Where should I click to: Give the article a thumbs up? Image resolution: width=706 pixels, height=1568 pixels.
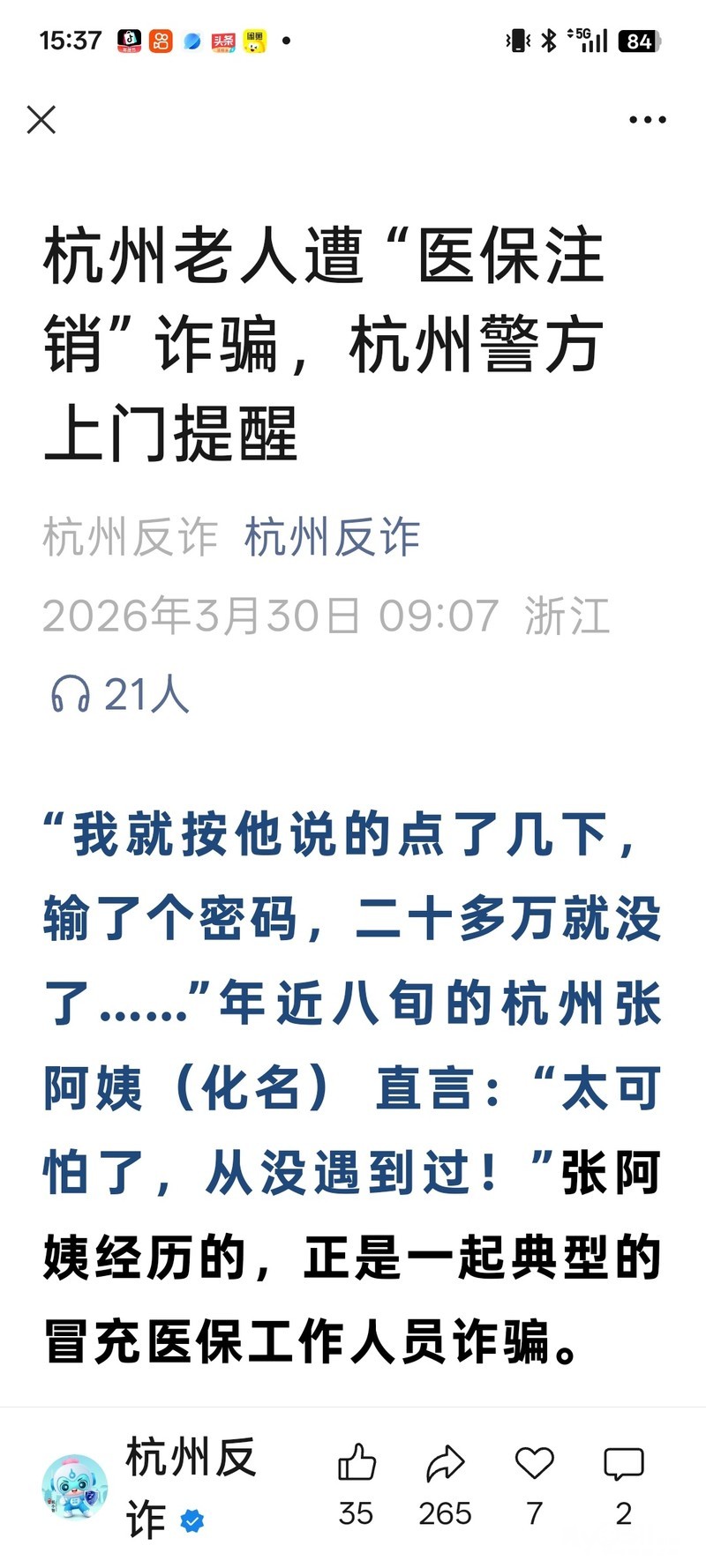click(x=357, y=1465)
